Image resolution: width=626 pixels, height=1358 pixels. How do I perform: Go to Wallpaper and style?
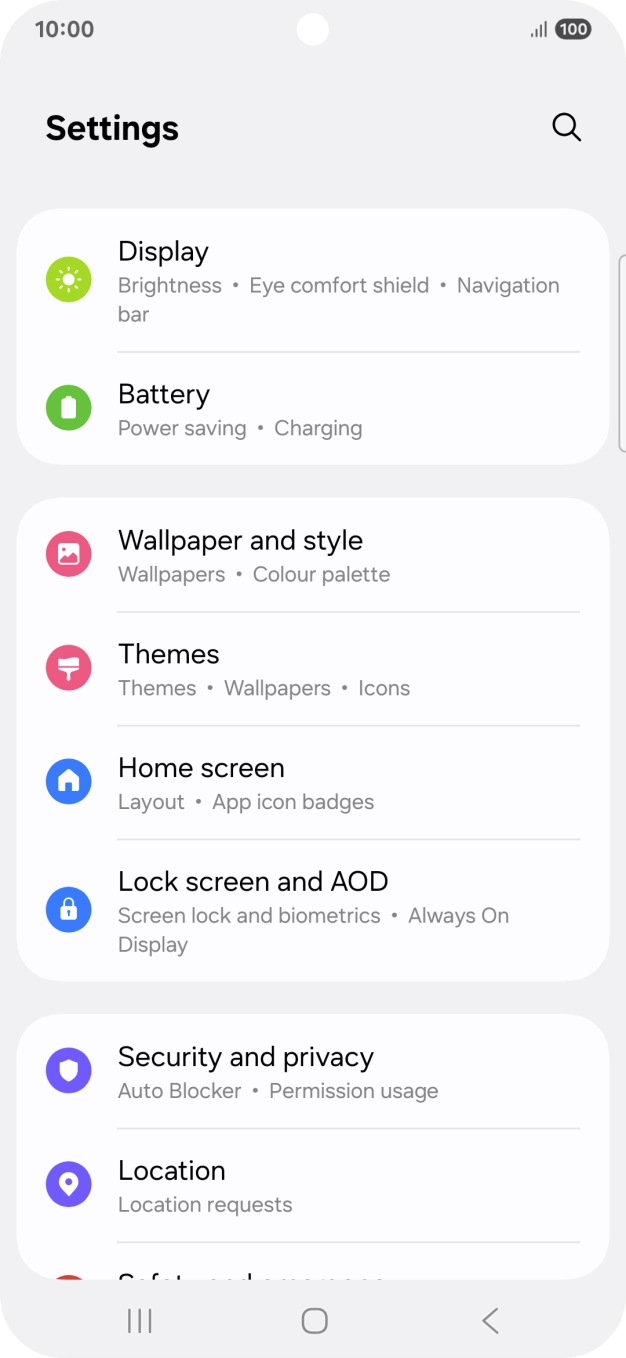coord(312,555)
